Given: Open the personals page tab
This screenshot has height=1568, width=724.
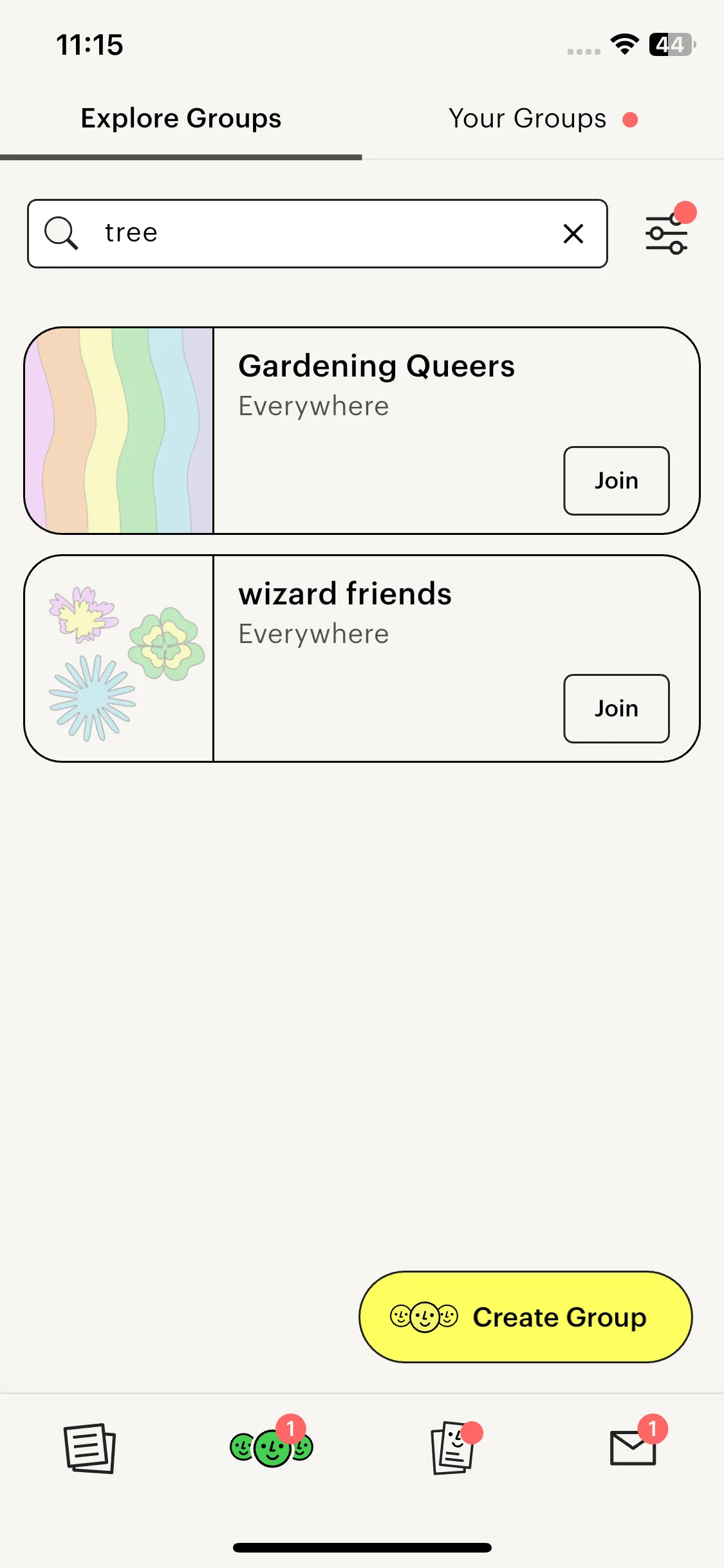Looking at the screenshot, I should click(453, 1448).
